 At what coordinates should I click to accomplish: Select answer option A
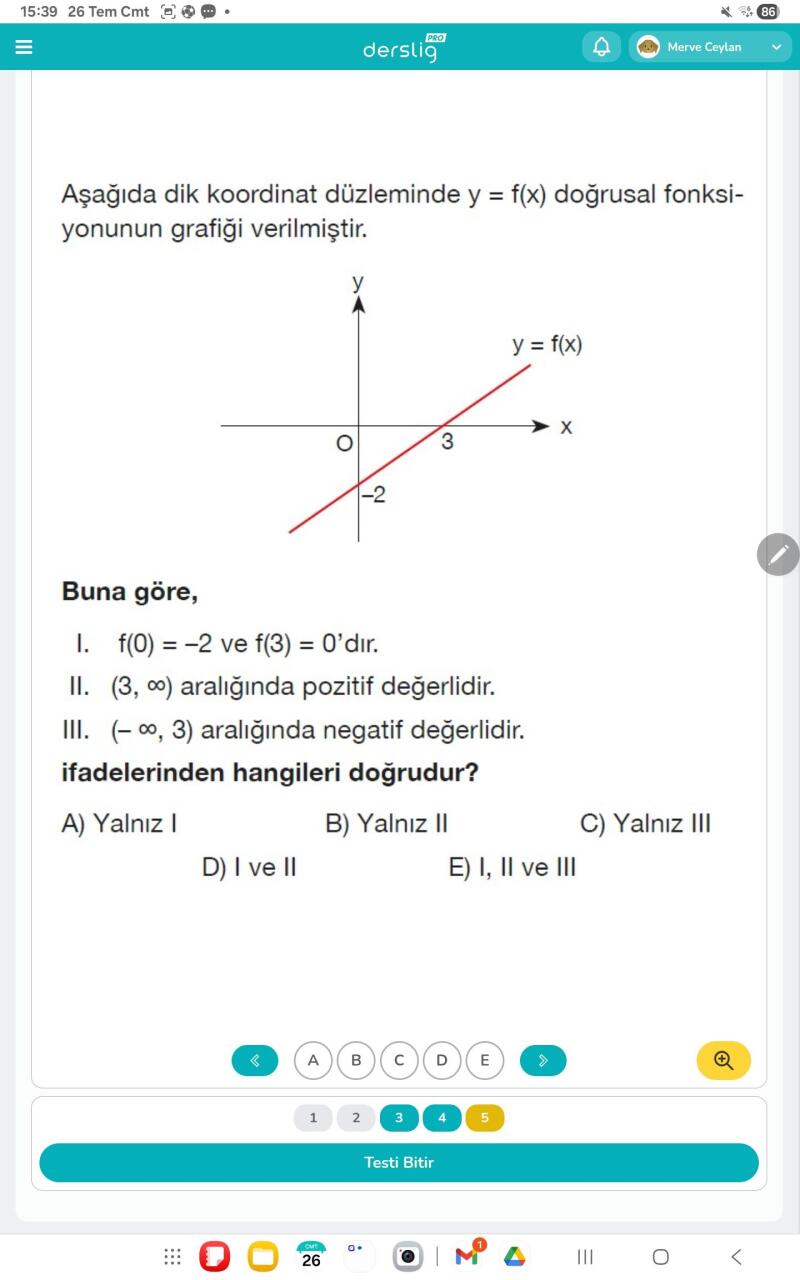[313, 1060]
